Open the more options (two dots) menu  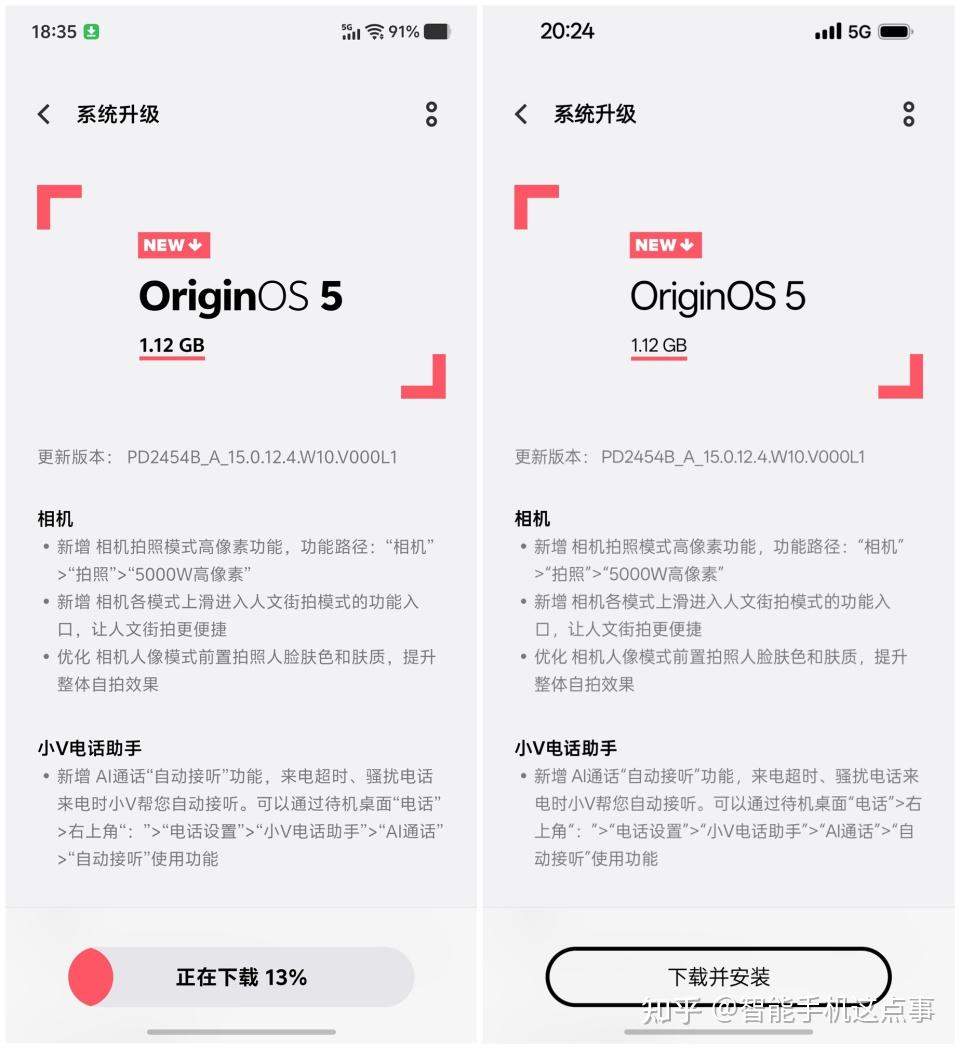click(430, 114)
